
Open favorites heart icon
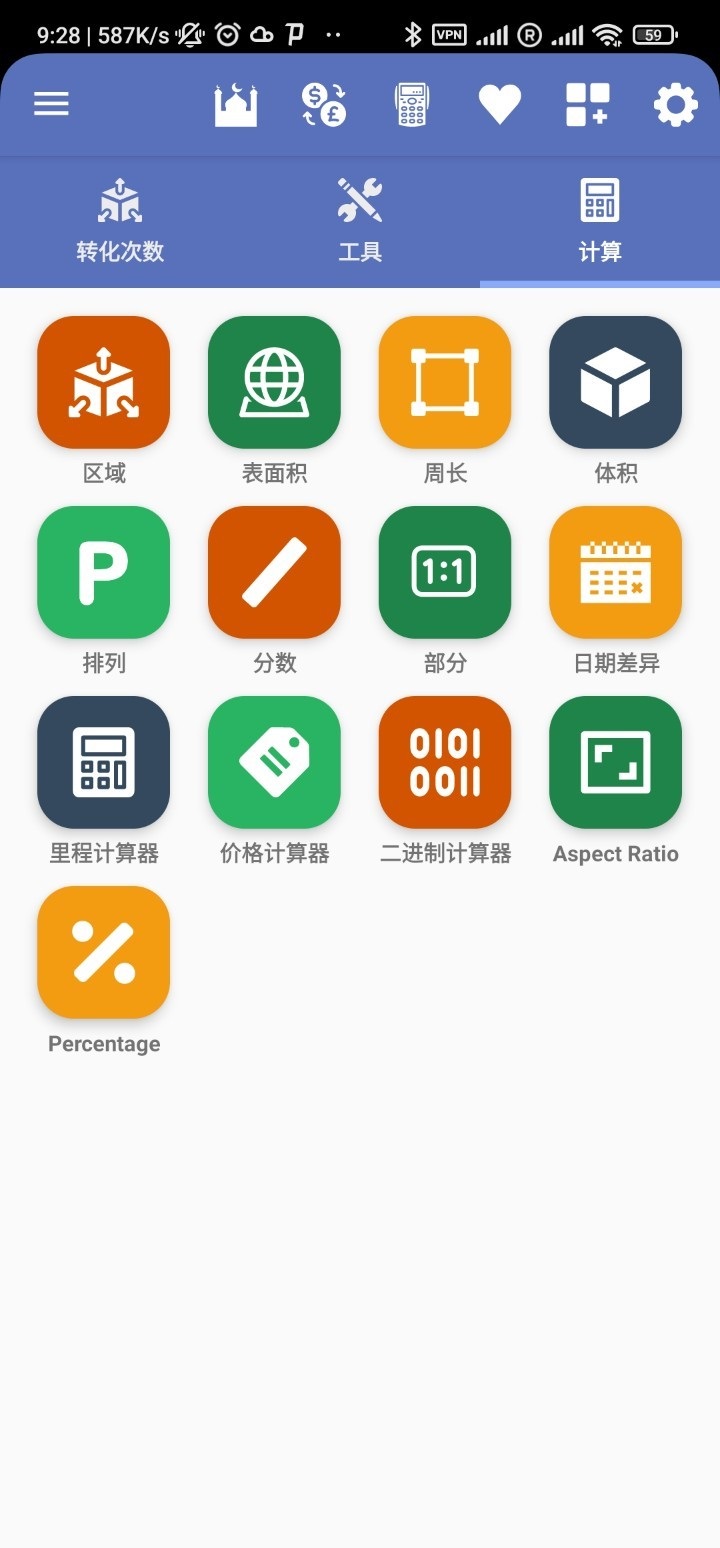(x=499, y=104)
